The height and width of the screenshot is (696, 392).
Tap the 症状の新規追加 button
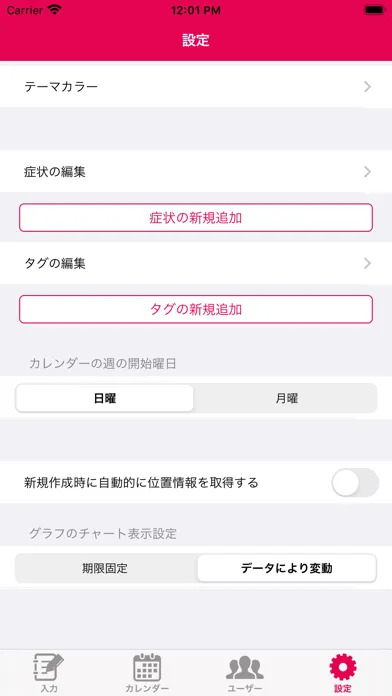click(x=196, y=218)
